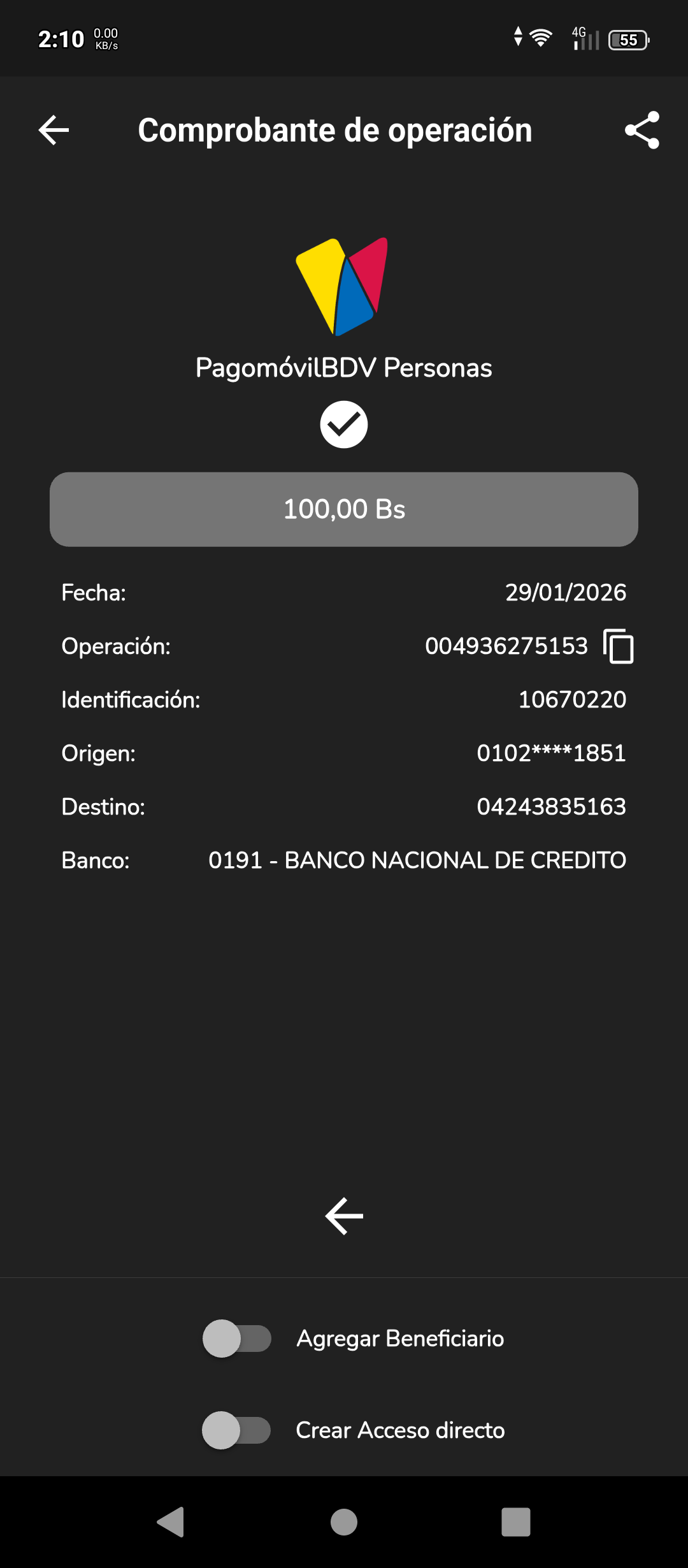688x1568 pixels.
Task: Share this operation receipt
Action: pos(641,130)
